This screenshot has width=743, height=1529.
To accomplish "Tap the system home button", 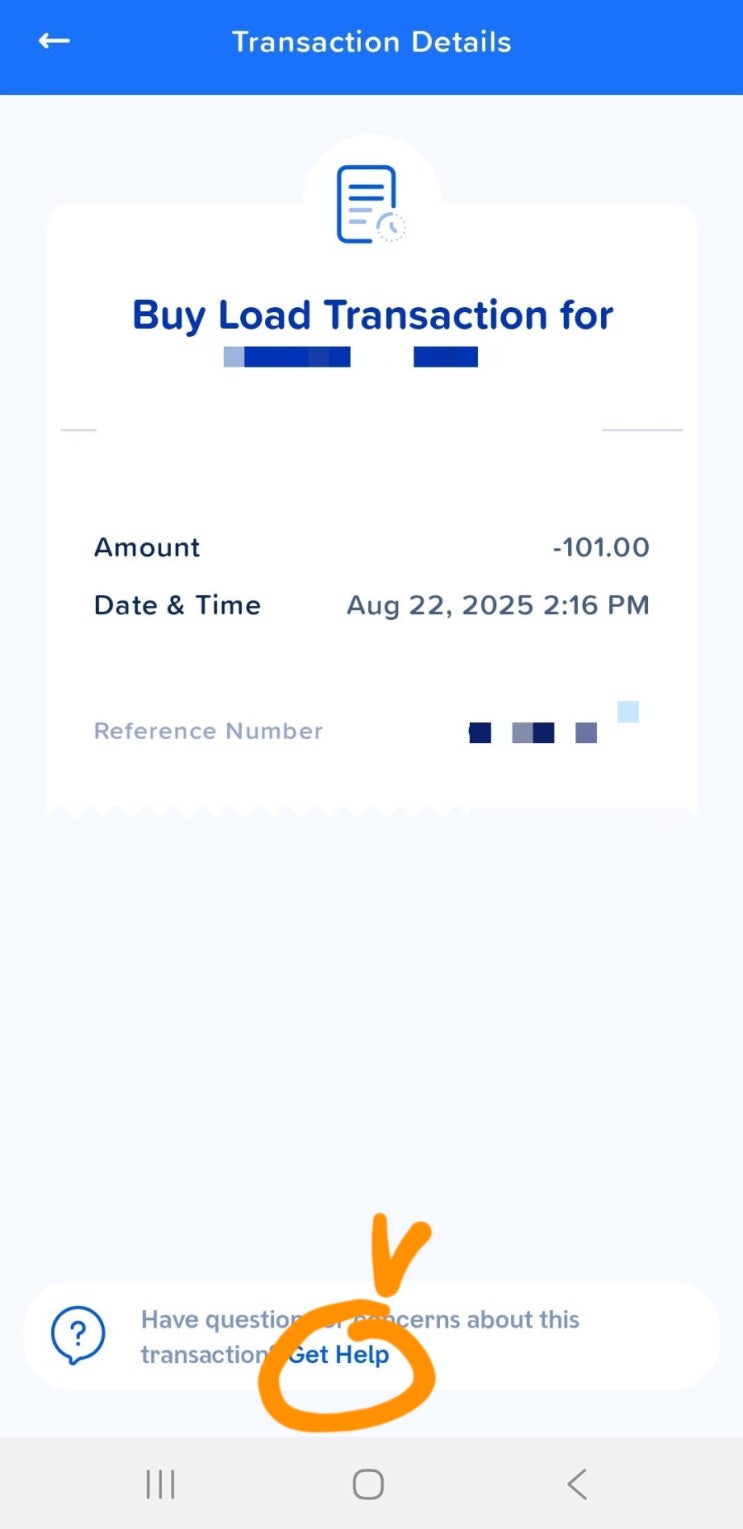I will 368,1484.
